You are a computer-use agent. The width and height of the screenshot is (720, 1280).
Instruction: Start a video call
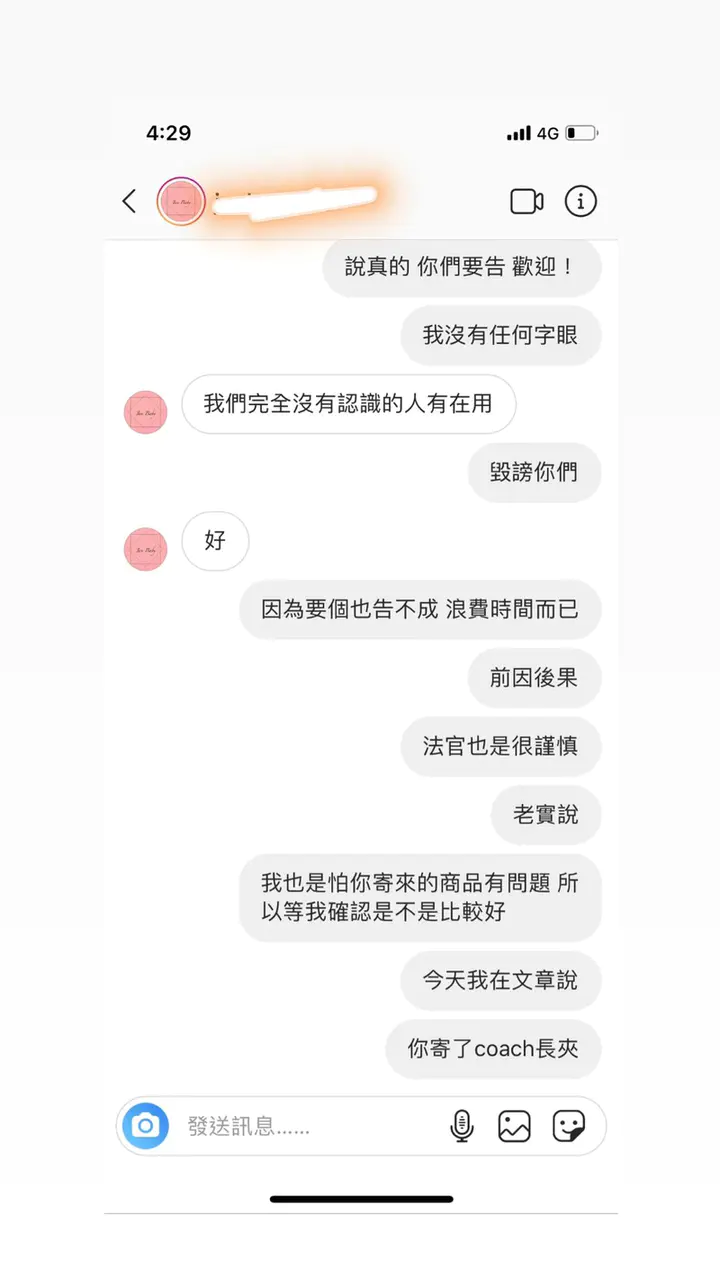[526, 201]
